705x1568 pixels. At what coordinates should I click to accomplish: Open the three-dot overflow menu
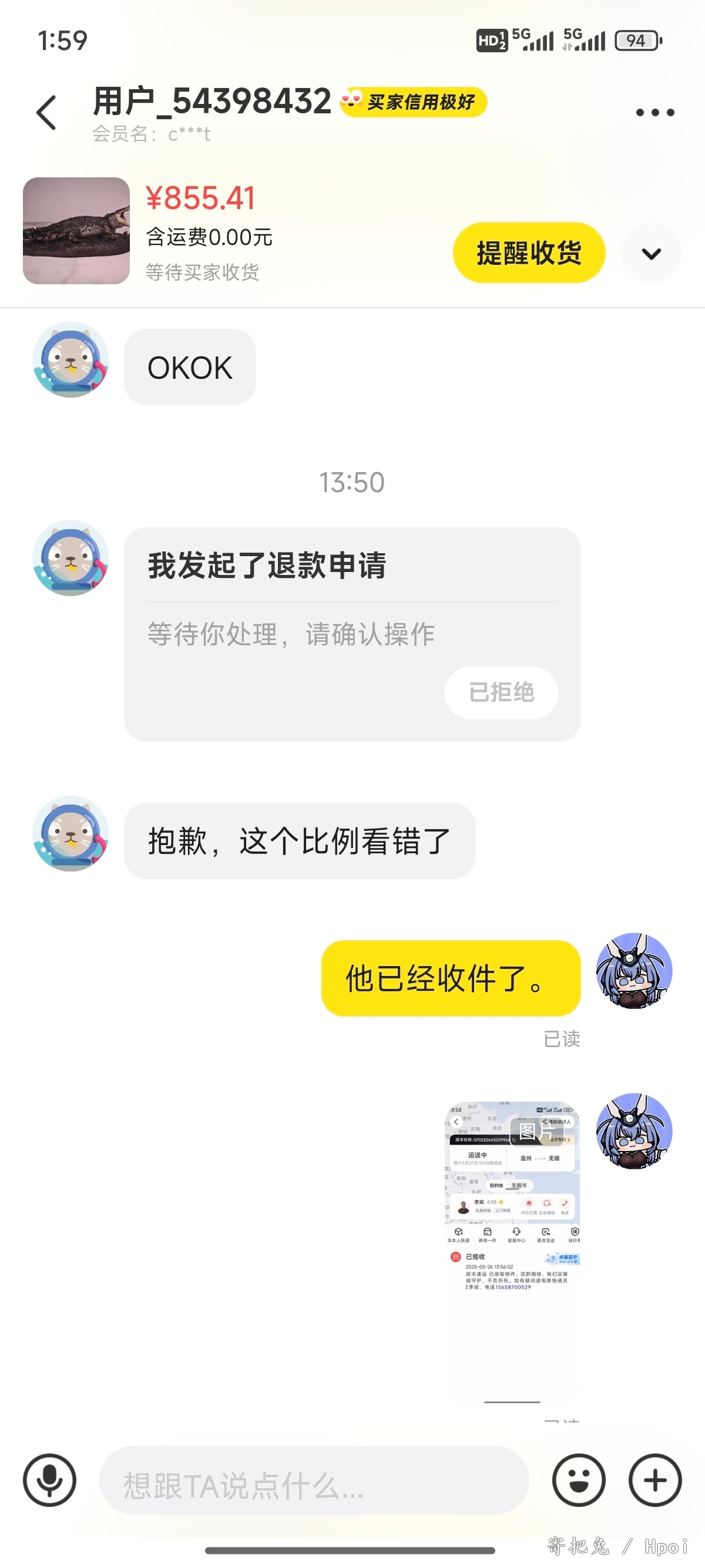click(654, 113)
